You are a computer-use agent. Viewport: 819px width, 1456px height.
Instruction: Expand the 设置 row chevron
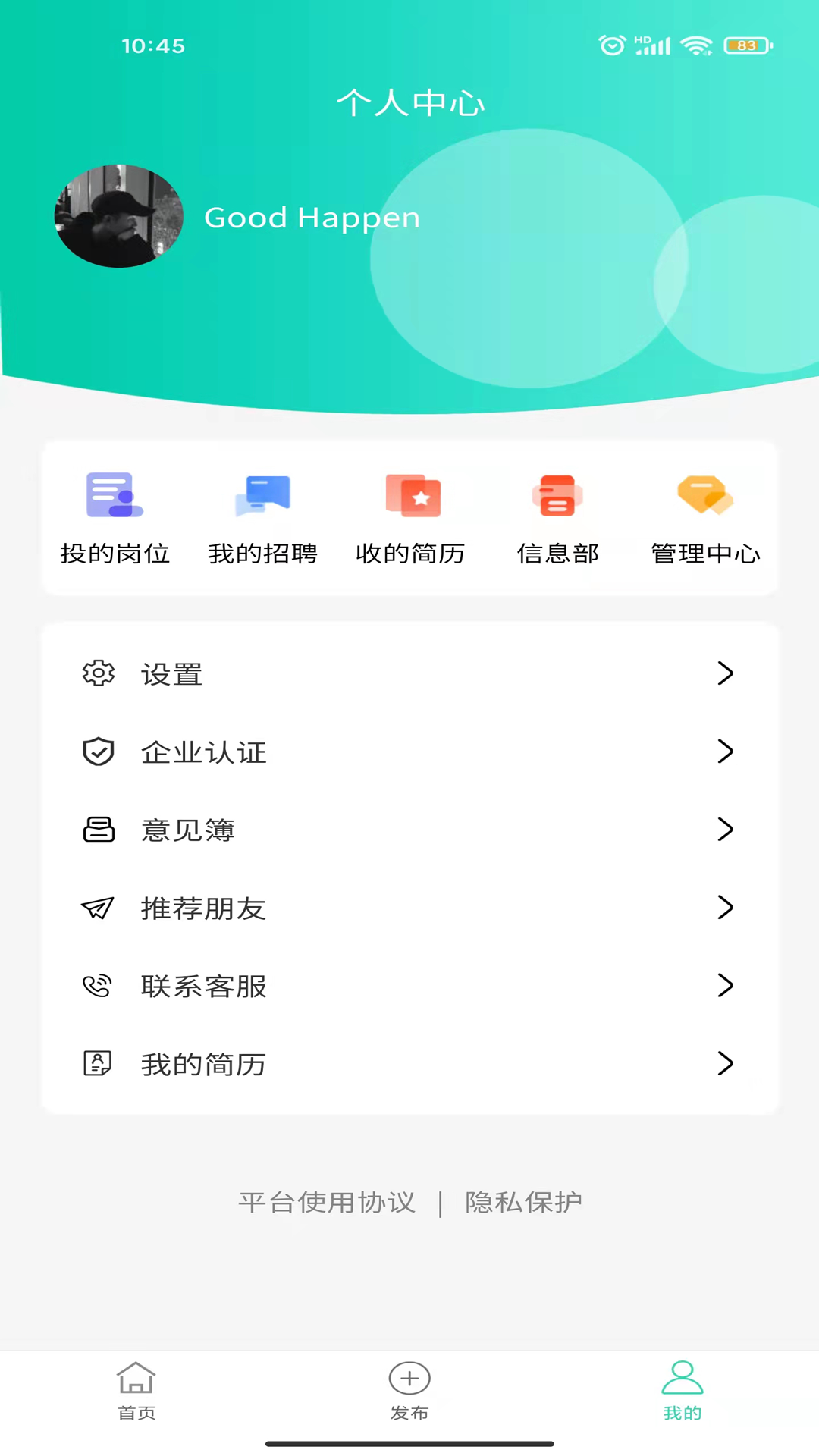[726, 673]
